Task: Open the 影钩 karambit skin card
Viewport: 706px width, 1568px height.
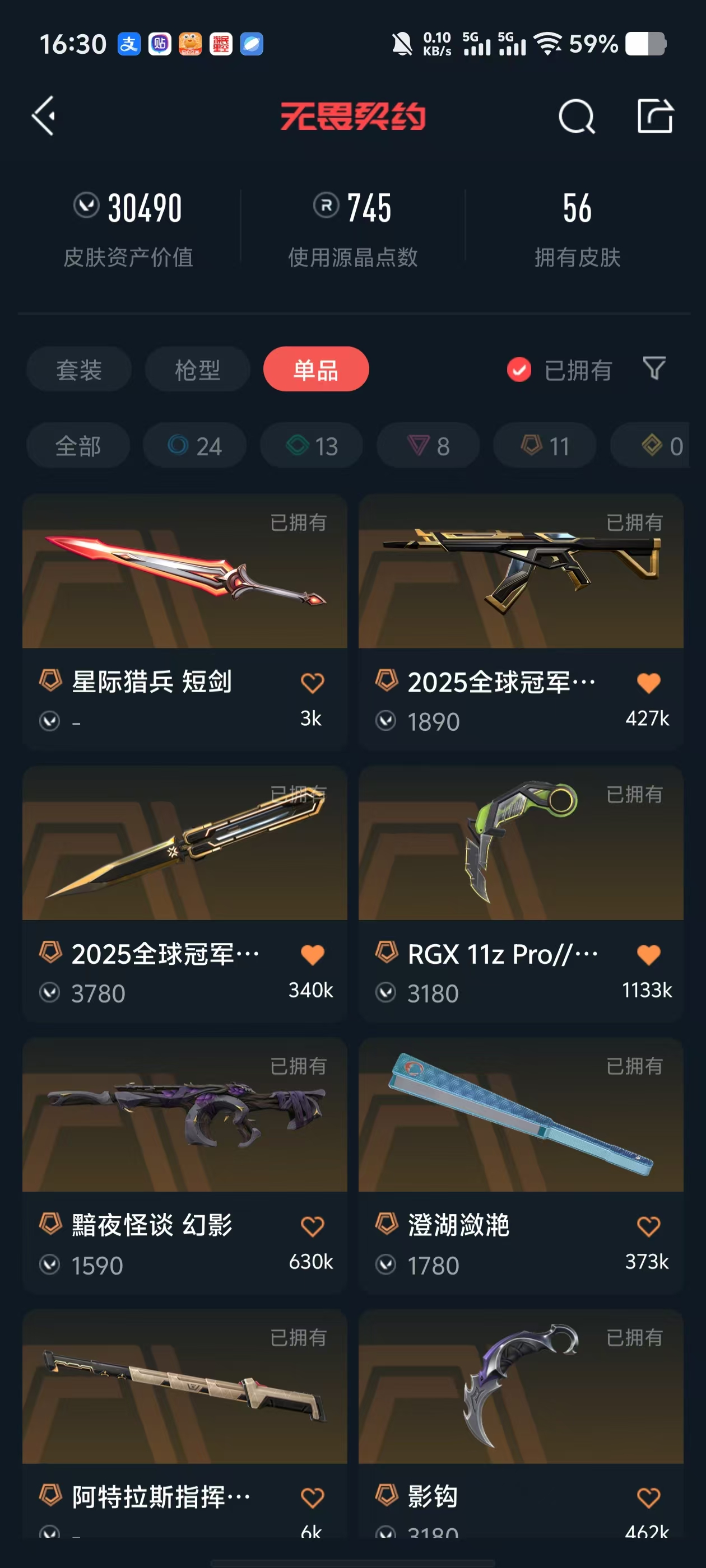Action: [521, 1387]
